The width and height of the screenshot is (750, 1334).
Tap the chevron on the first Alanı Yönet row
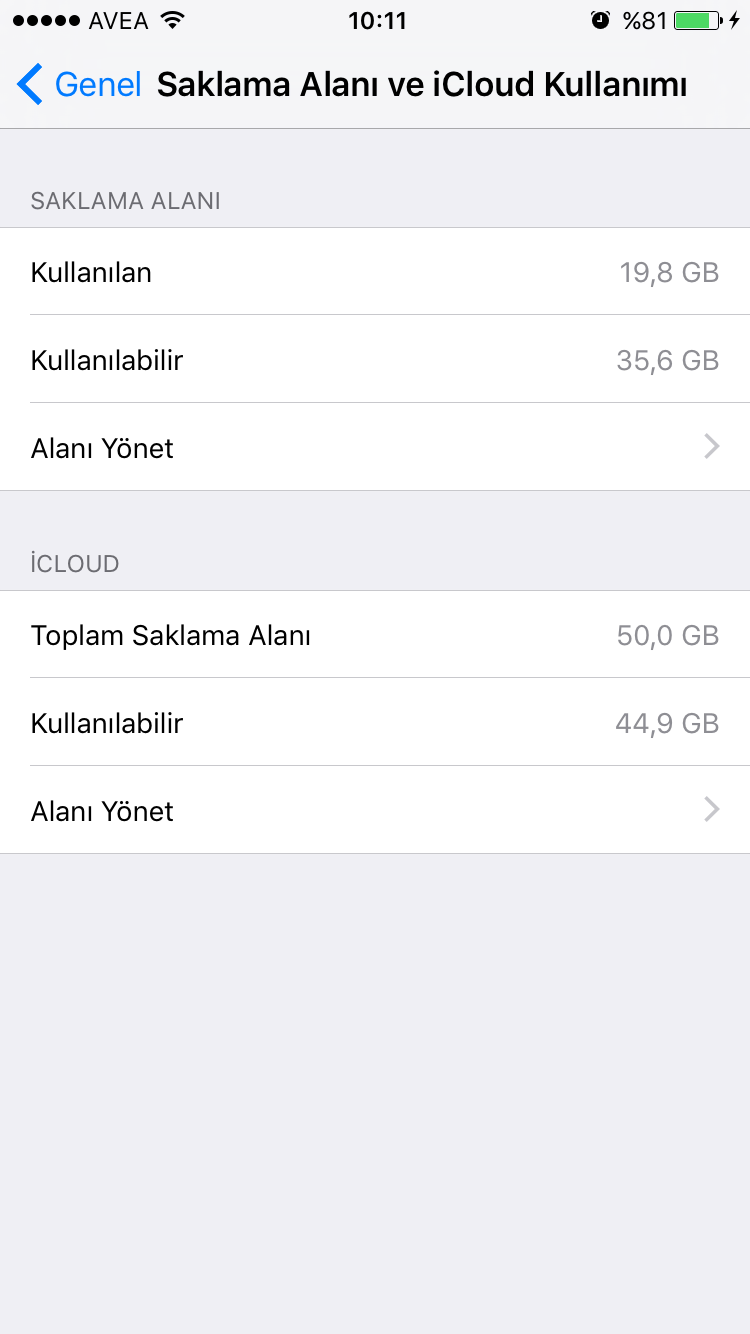tap(712, 447)
